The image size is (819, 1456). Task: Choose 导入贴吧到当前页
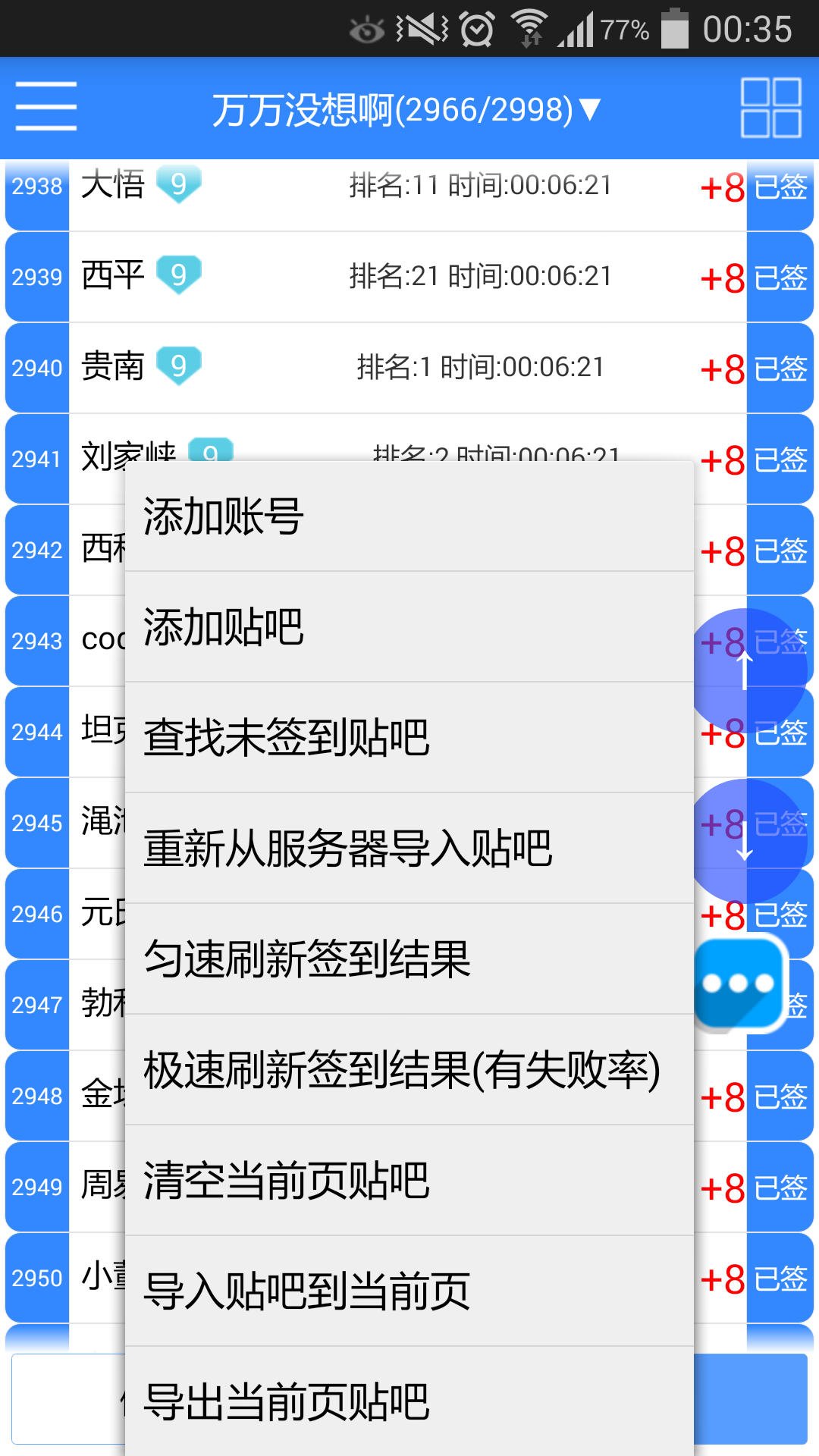409,1291
